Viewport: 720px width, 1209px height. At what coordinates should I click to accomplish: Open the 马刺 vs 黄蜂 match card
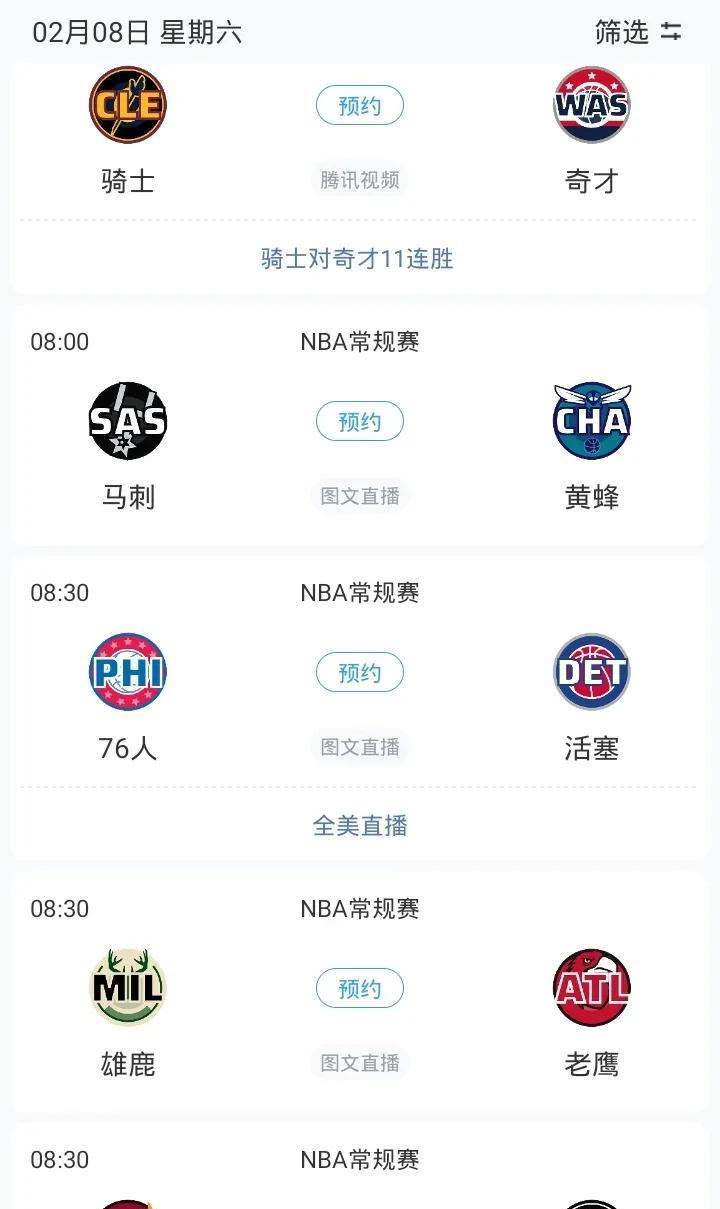[360, 426]
